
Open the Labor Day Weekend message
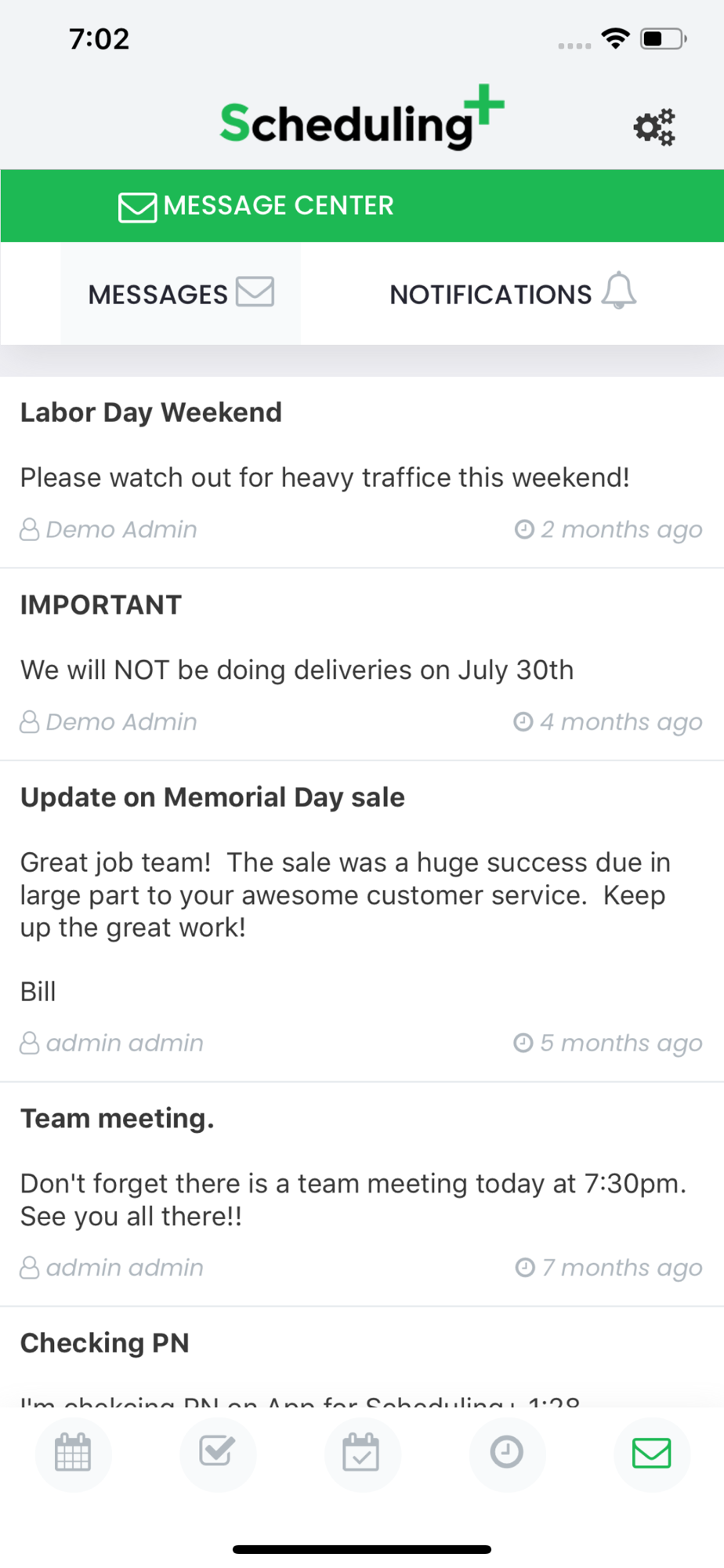point(362,472)
